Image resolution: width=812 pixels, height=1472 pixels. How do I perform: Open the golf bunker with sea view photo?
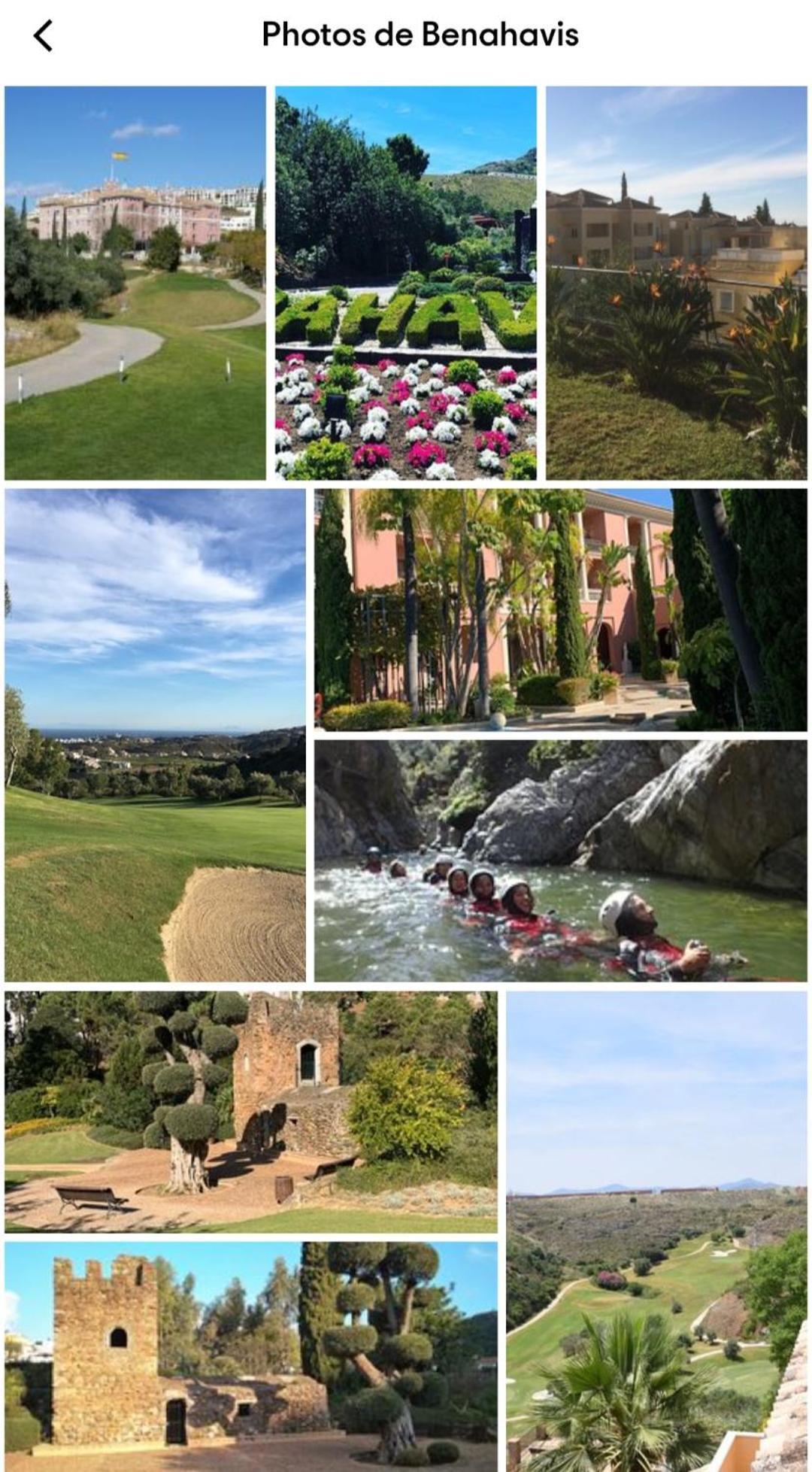[x=155, y=735]
